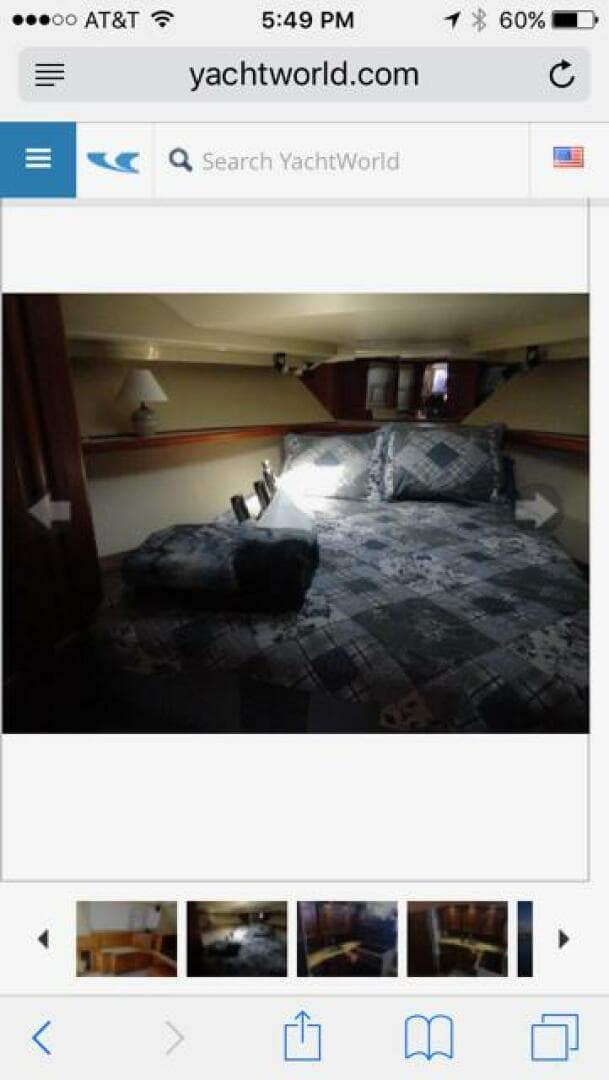Move the thumbnail strip to later photos
Screen dimensions: 609x1080
click(563, 939)
